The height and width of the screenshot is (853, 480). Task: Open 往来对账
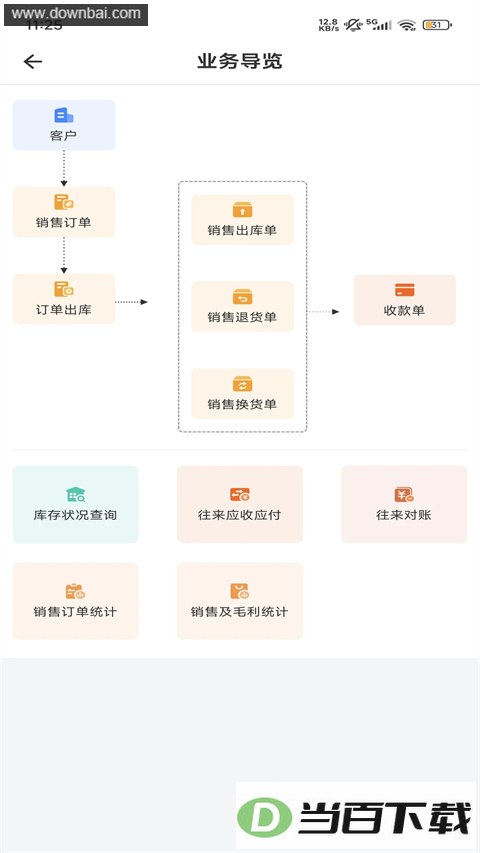tap(404, 504)
